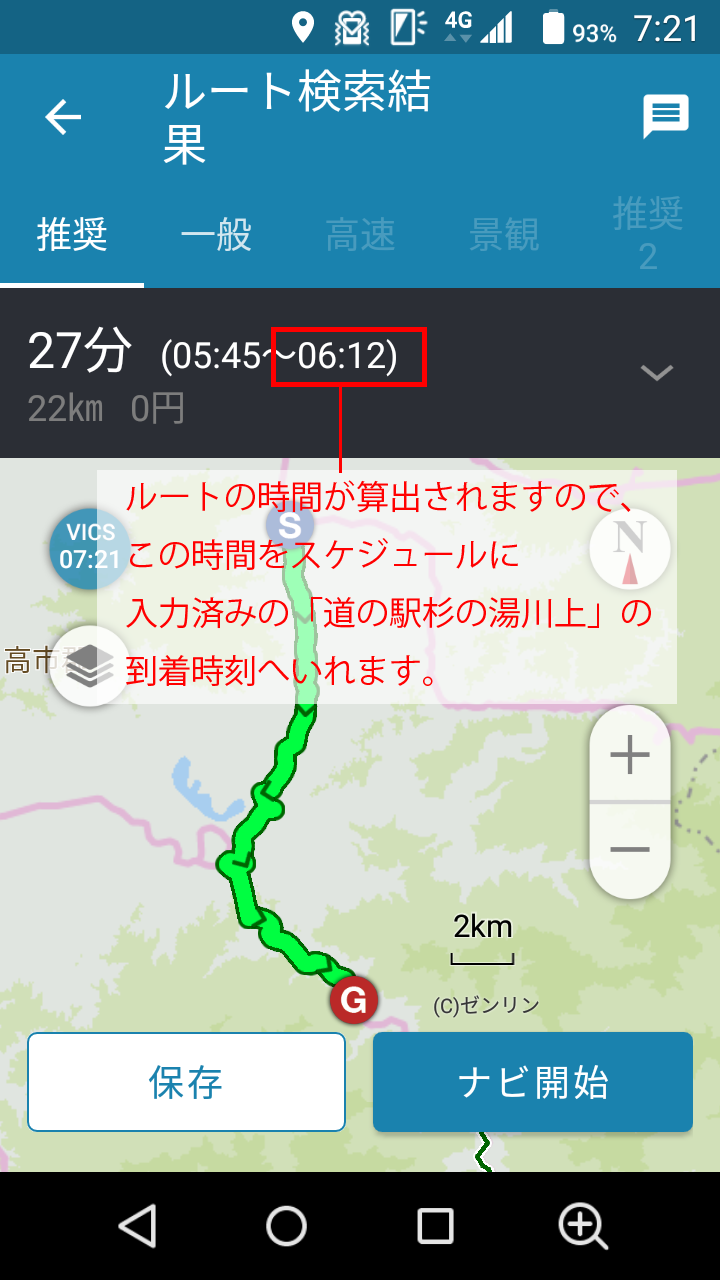Zoom out the map with minus
This screenshot has width=720, height=1280.
point(630,850)
